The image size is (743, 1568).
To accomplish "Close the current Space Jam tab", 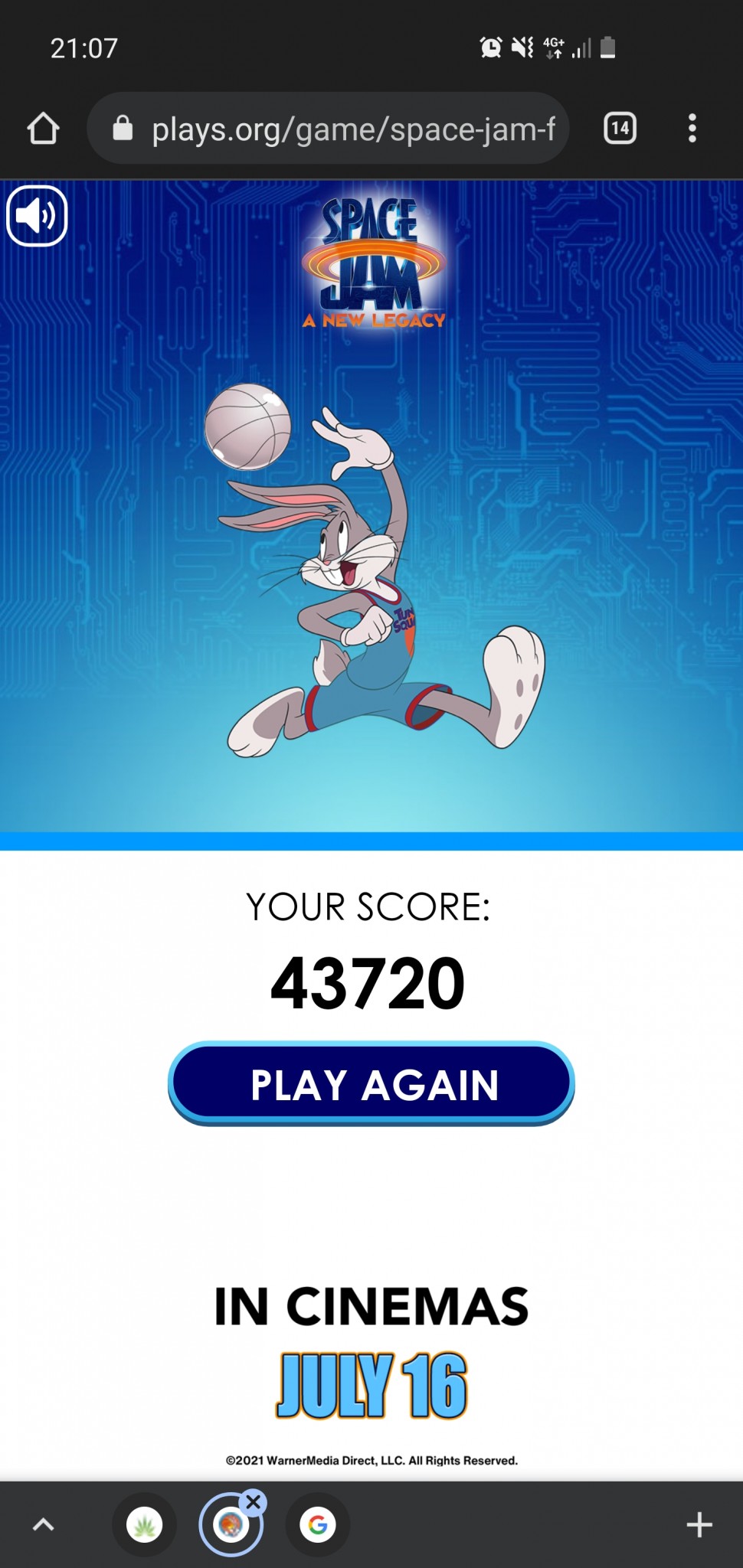I will pos(254,1502).
